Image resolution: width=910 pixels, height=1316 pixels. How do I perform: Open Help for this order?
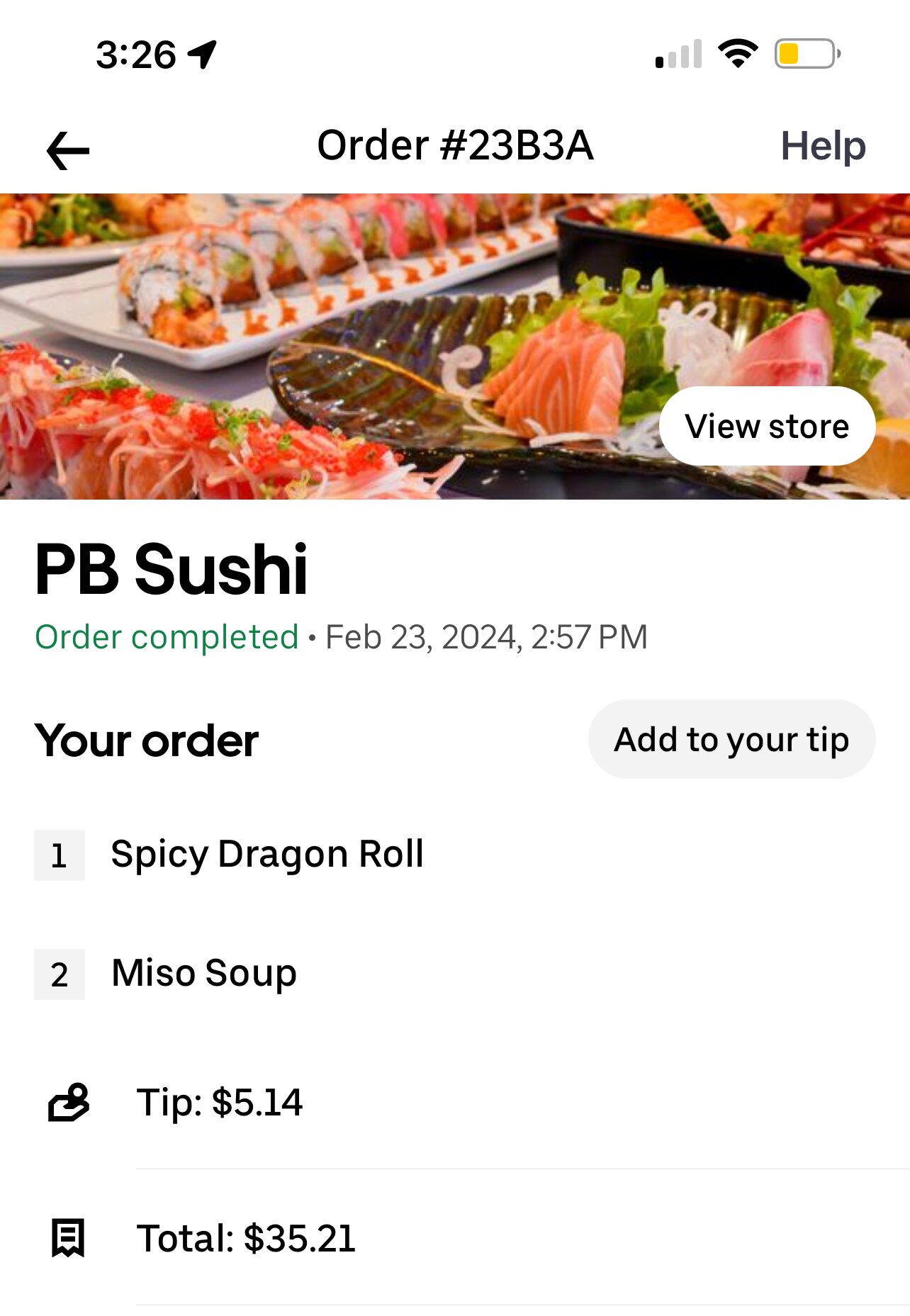pyautogui.click(x=822, y=146)
